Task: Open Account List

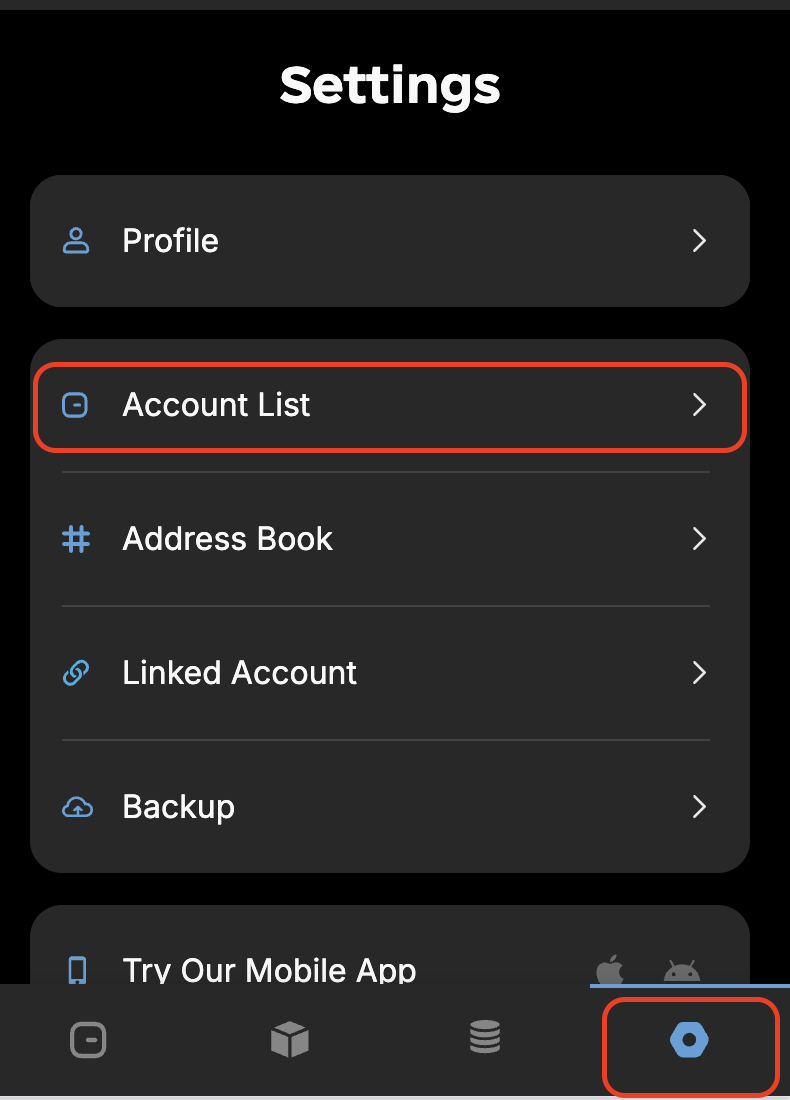Action: [x=389, y=405]
